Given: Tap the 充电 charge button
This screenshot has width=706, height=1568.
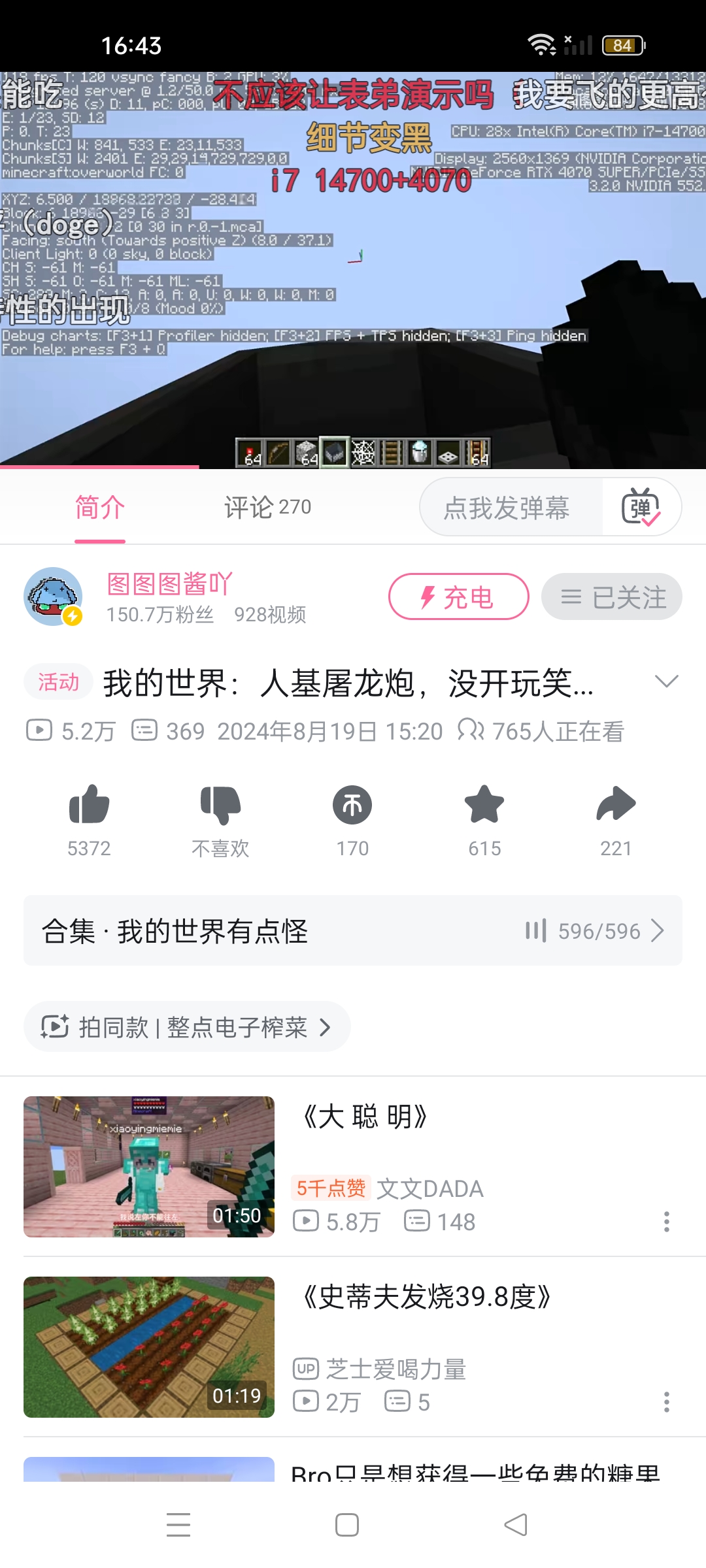Looking at the screenshot, I should coord(458,596).
